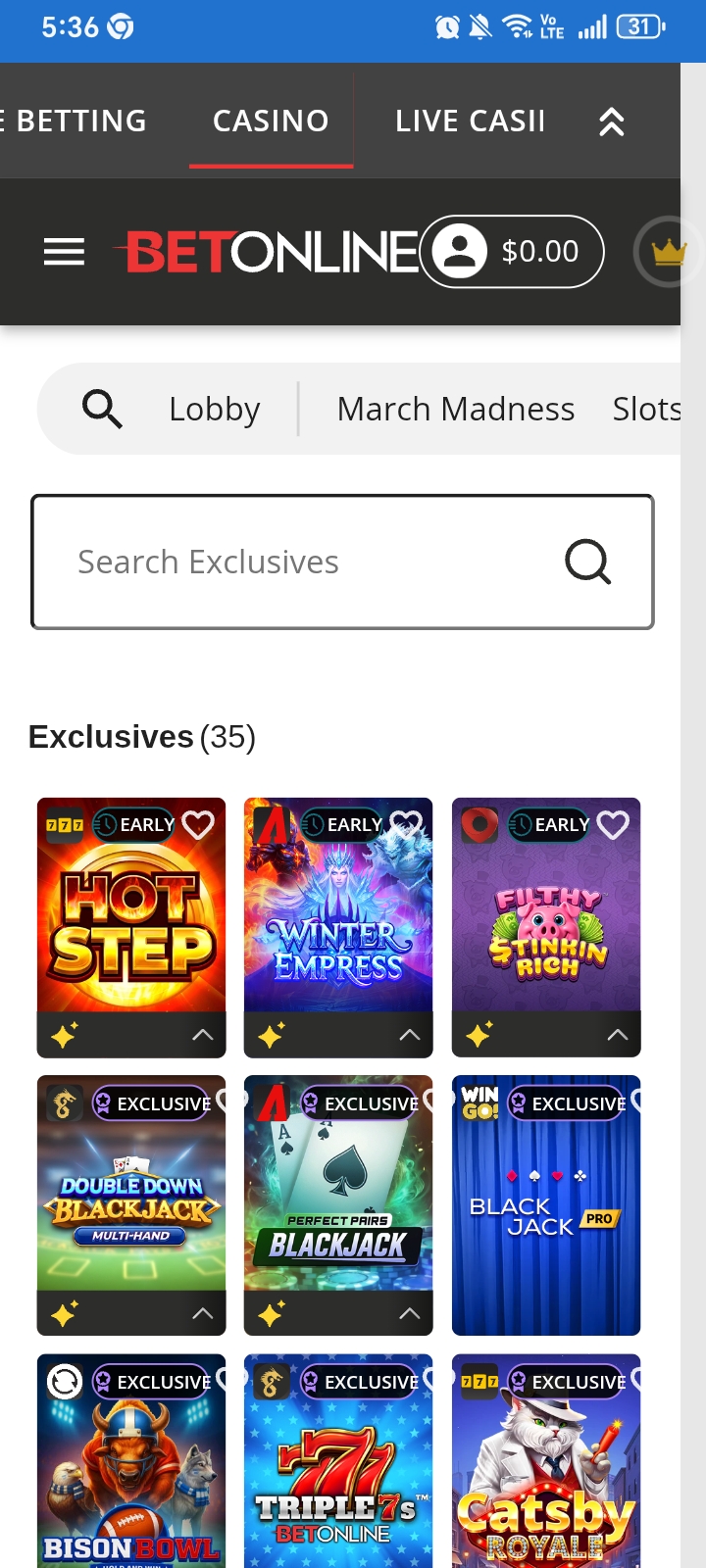Open the crown rewards icon
Image resolution: width=706 pixels, height=1568 pixels.
tap(668, 252)
